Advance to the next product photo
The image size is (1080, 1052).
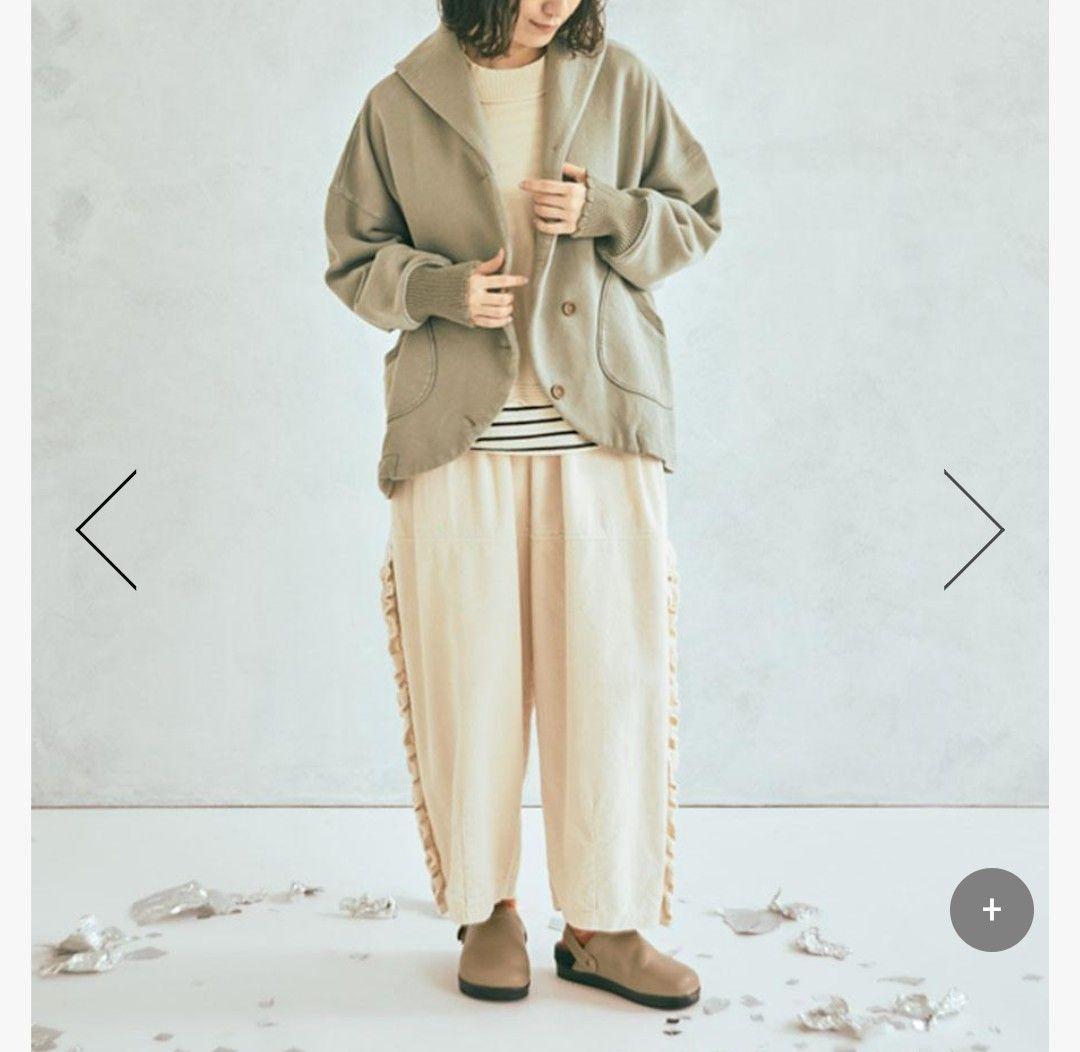pos(973,529)
